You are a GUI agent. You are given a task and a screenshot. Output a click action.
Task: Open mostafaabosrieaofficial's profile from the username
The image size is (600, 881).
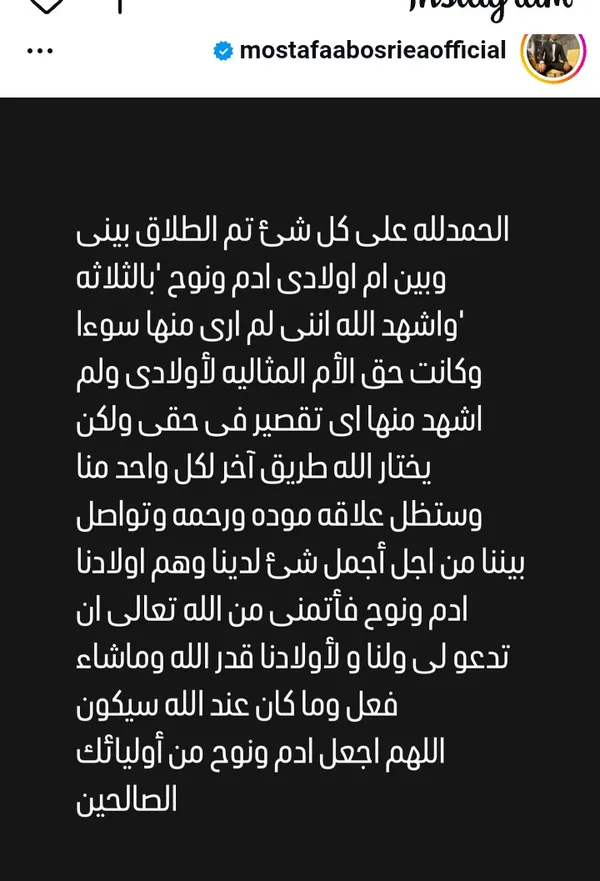(373, 51)
